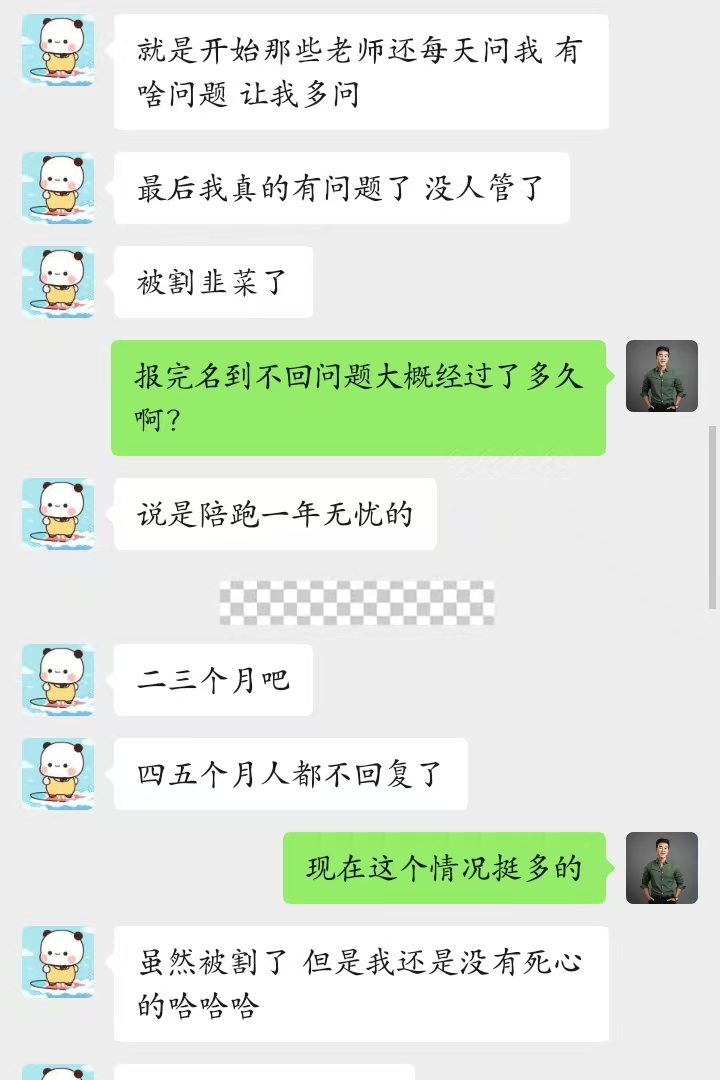Click panda avatar next to the first teacher message
This screenshot has width=720, height=1080.
point(57,50)
